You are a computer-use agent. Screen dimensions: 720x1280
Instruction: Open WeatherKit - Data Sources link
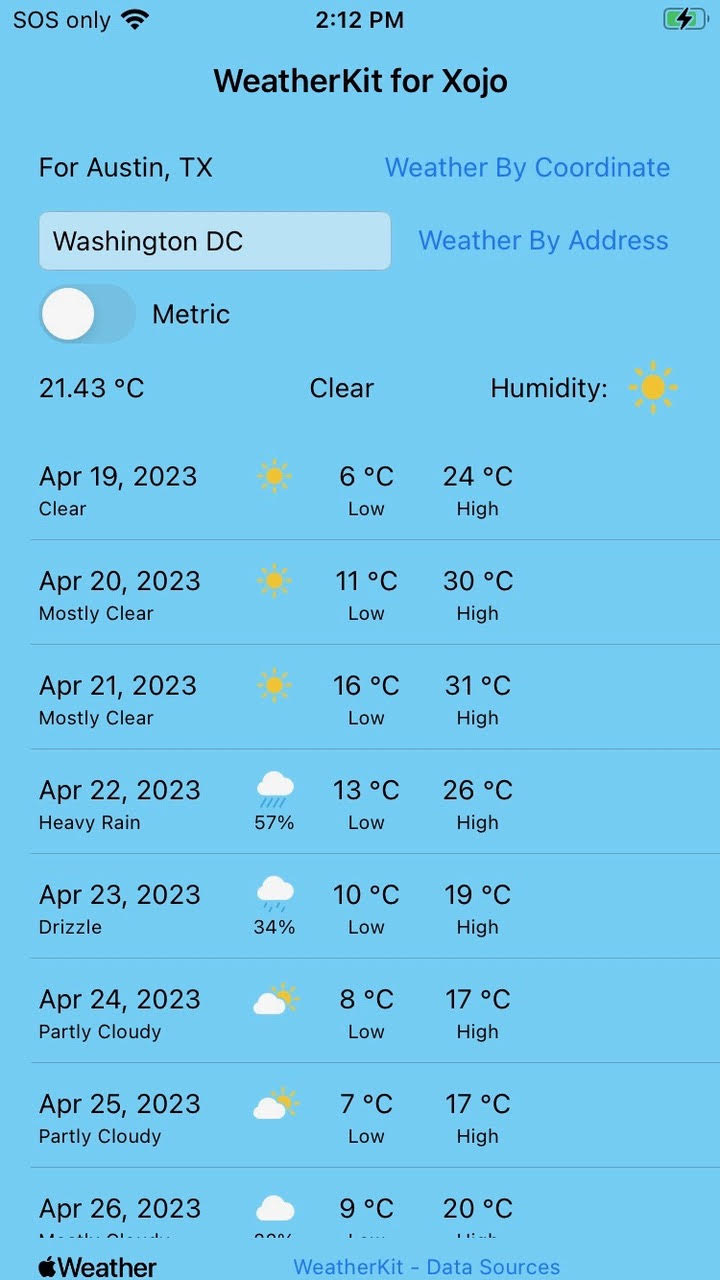[427, 1267]
